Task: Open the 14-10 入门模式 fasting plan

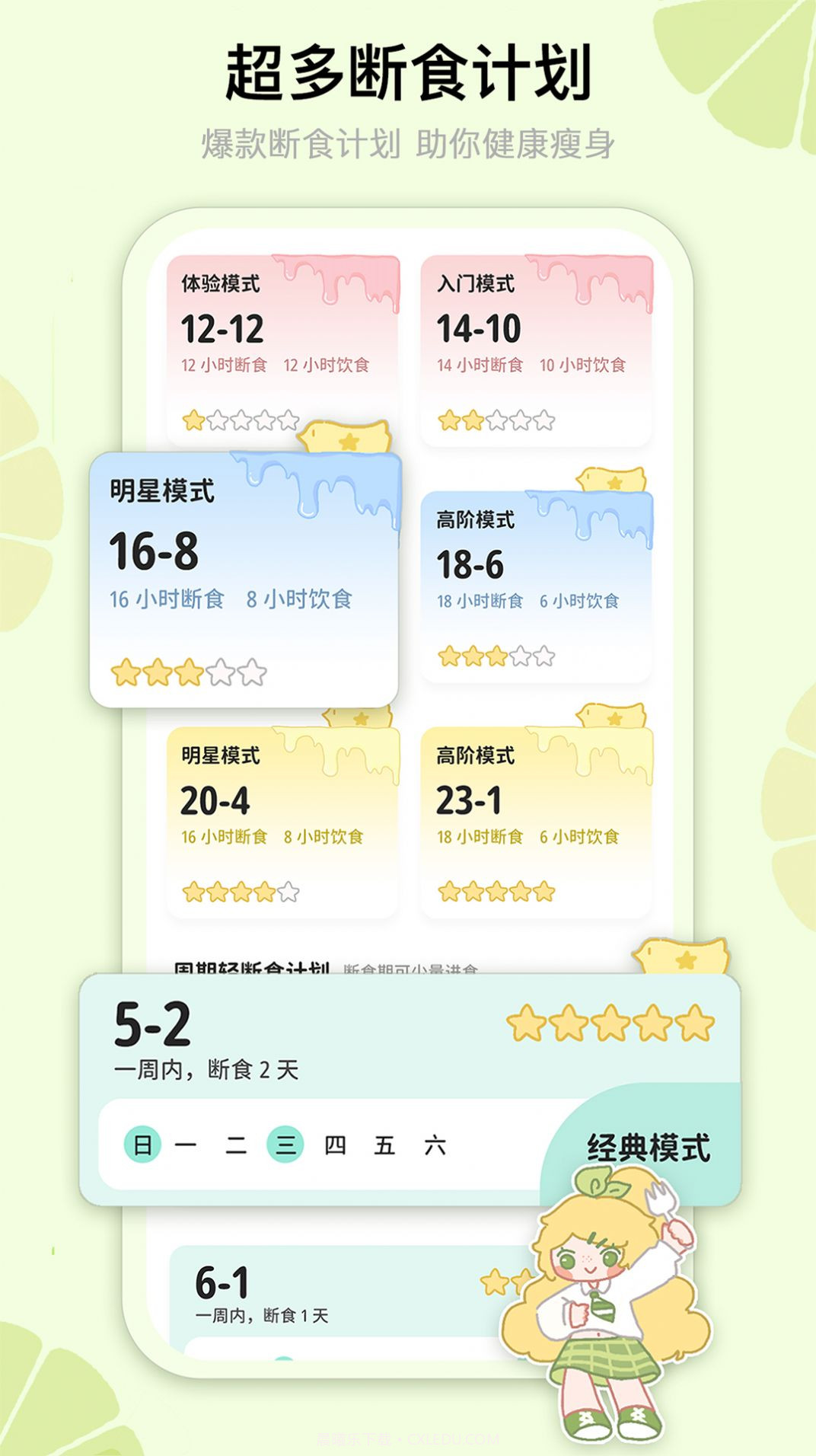Action: [537, 343]
